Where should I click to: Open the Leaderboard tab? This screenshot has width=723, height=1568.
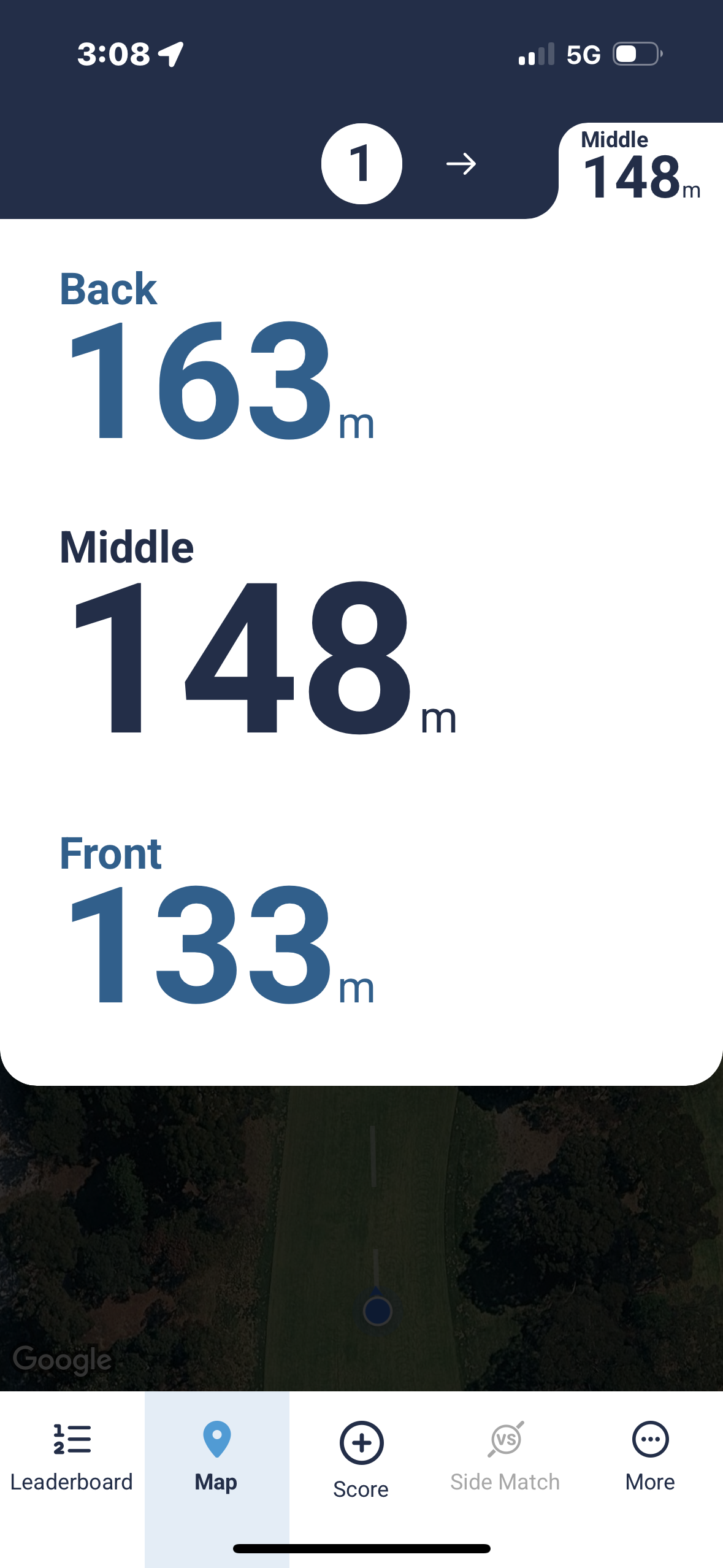[x=72, y=1457]
